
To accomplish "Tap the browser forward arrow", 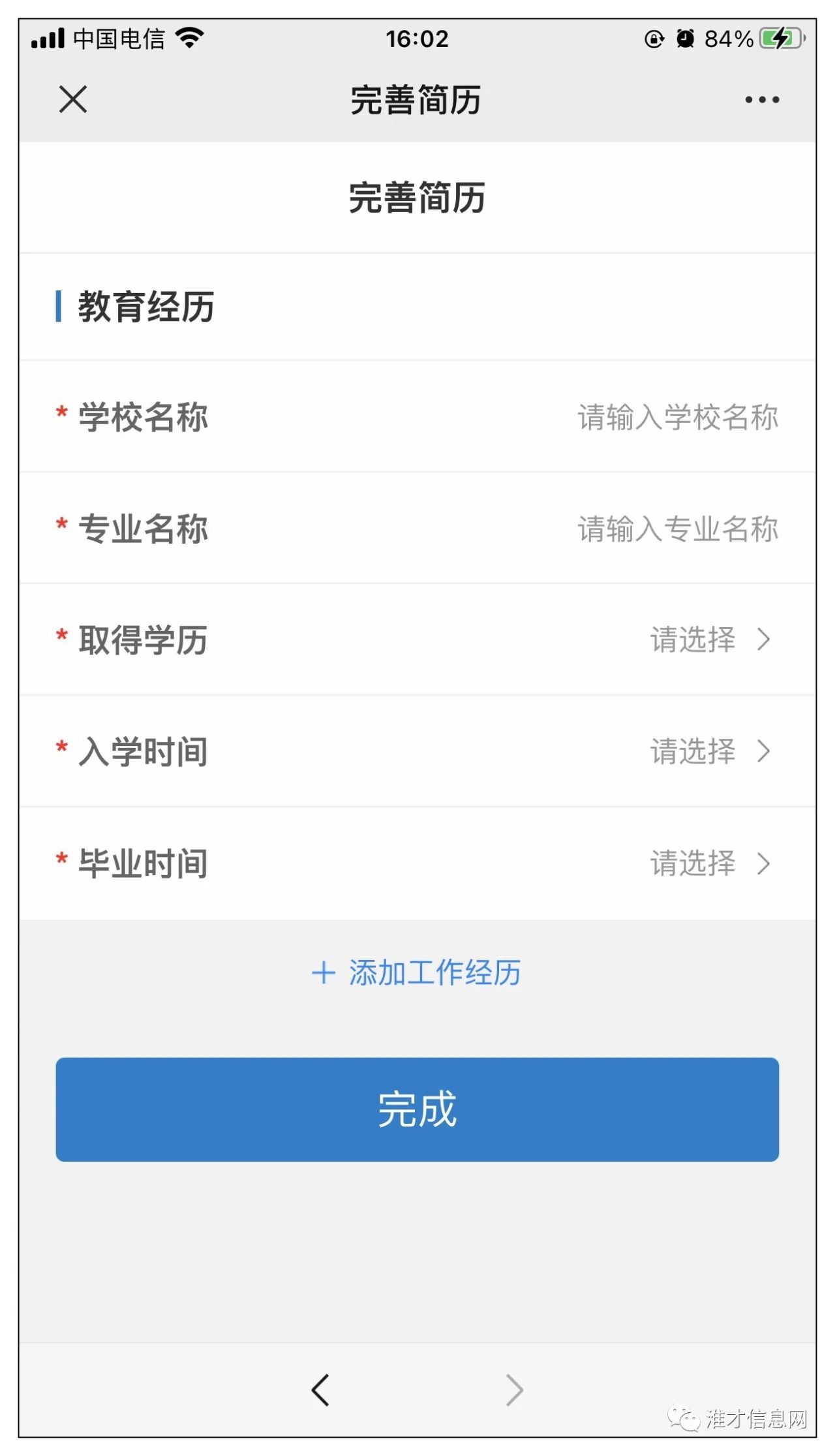I will point(515,1389).
